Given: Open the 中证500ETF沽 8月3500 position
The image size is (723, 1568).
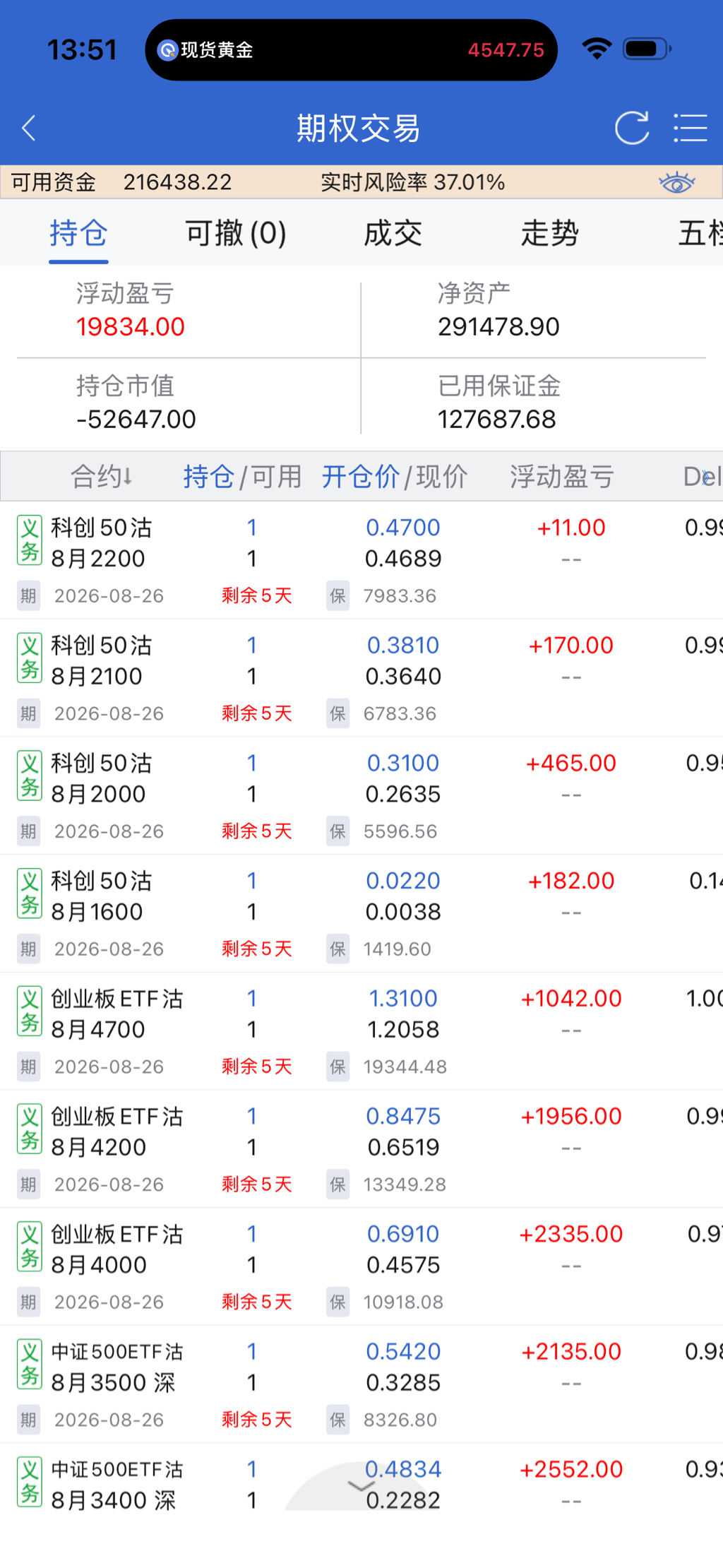Looking at the screenshot, I should click(361, 1384).
